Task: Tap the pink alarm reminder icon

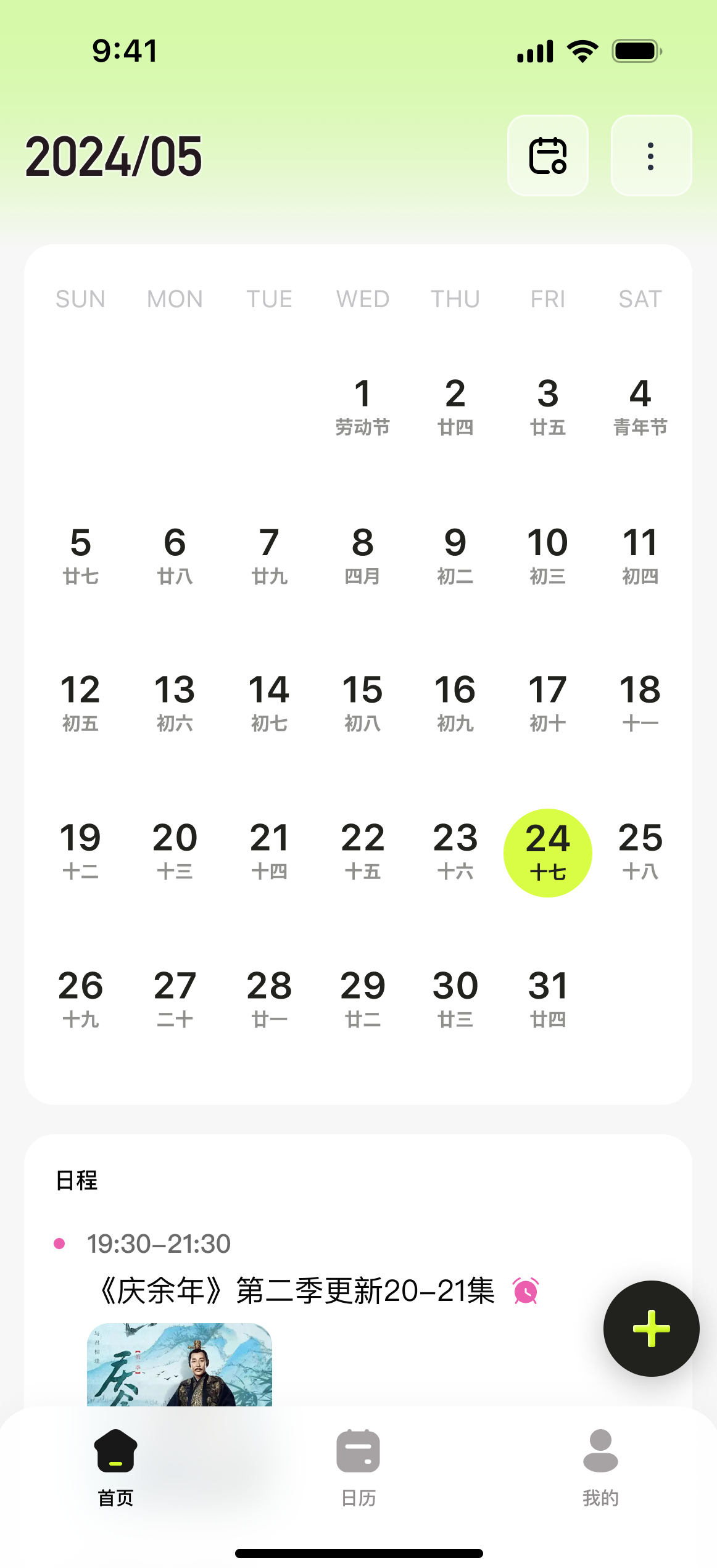Action: pyautogui.click(x=526, y=1290)
